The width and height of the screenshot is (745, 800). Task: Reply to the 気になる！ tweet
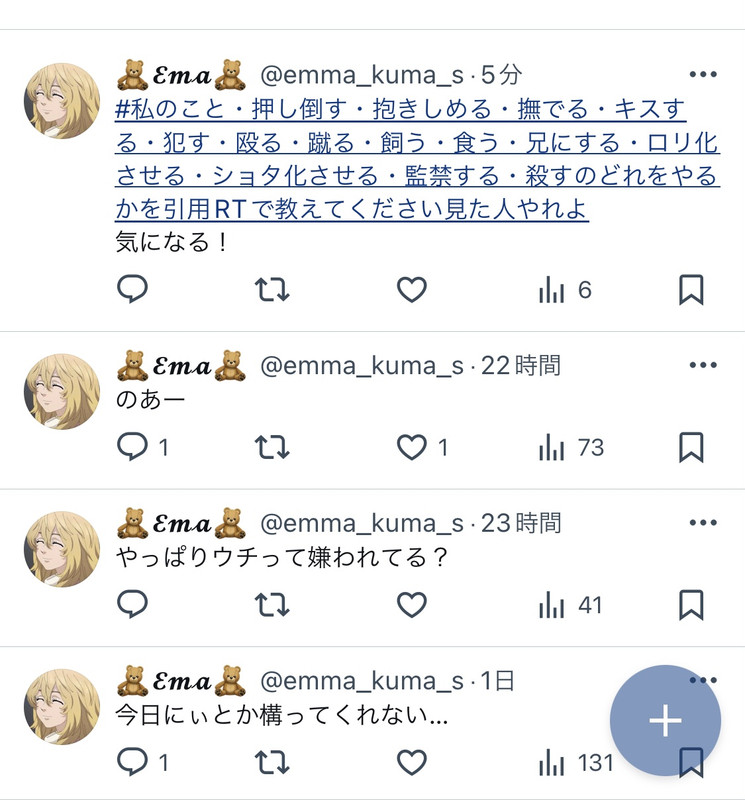coord(133,290)
